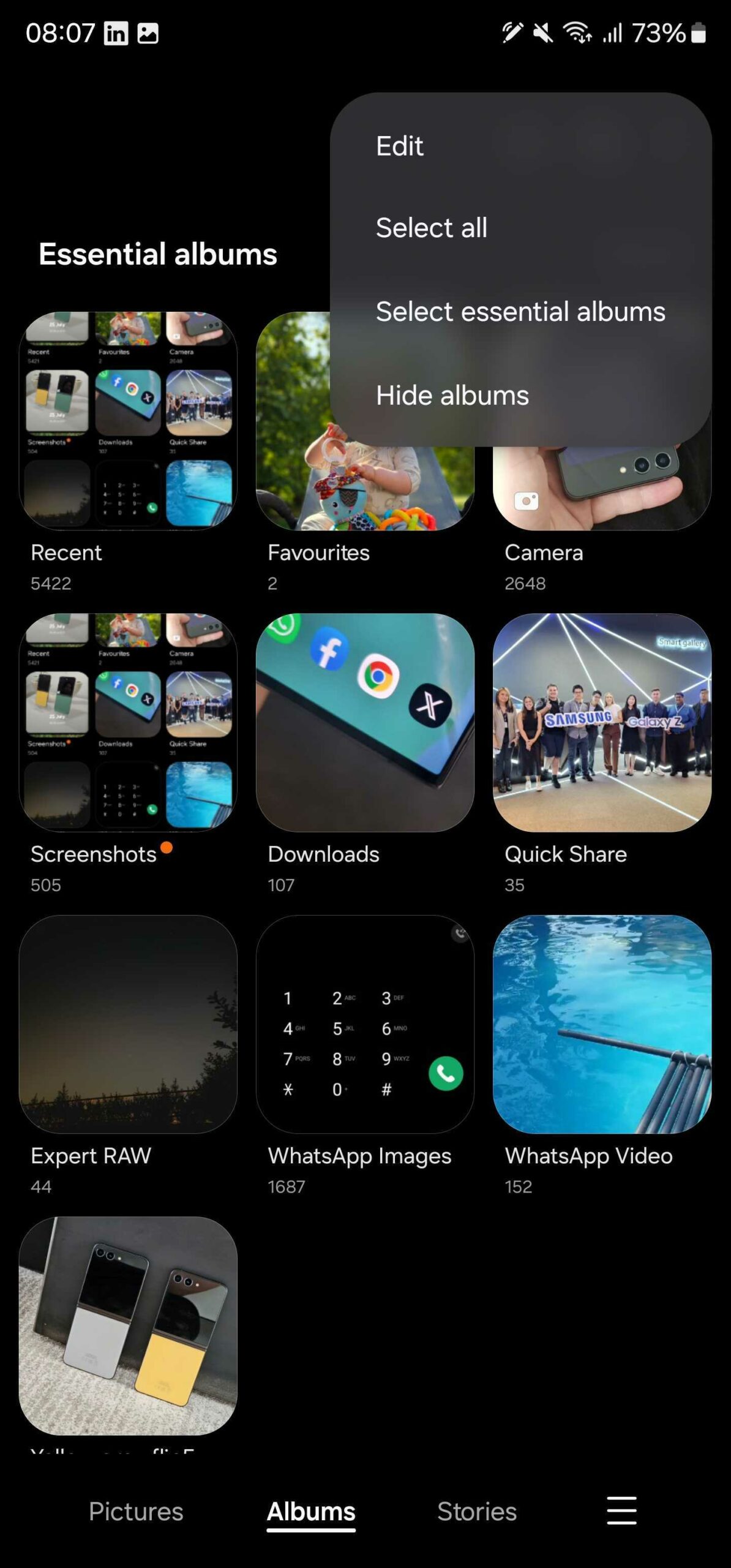Open the Expert RAW album
731x1568 pixels.
128,1024
